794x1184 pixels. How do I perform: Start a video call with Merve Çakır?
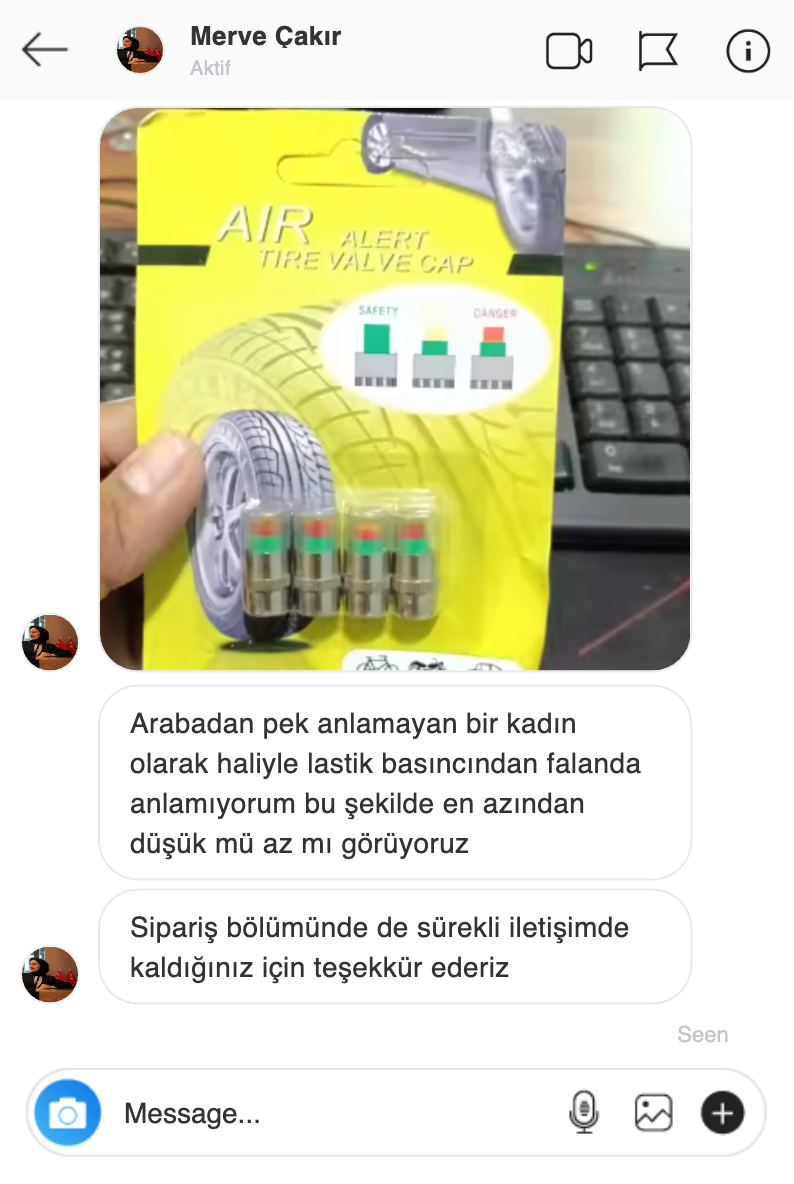coord(569,51)
